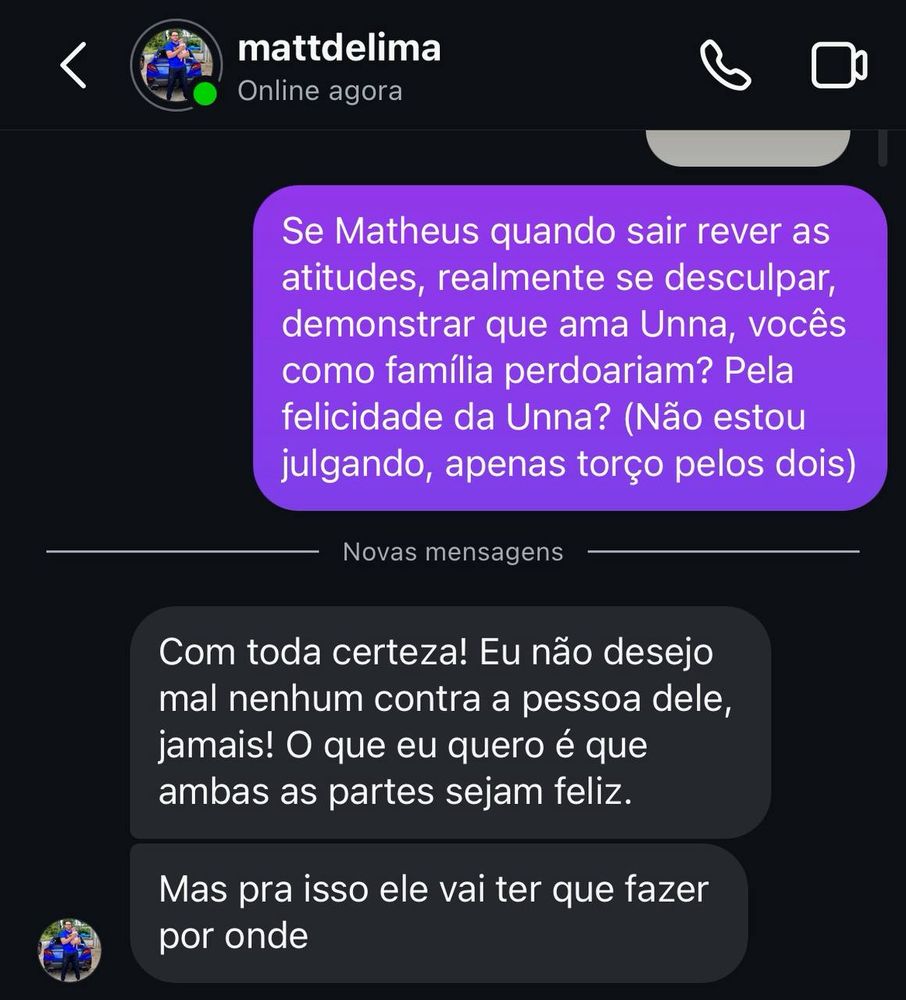Screen dimensions: 906x1000
Task: Start a voice call with mattdelima
Action: 725,66
